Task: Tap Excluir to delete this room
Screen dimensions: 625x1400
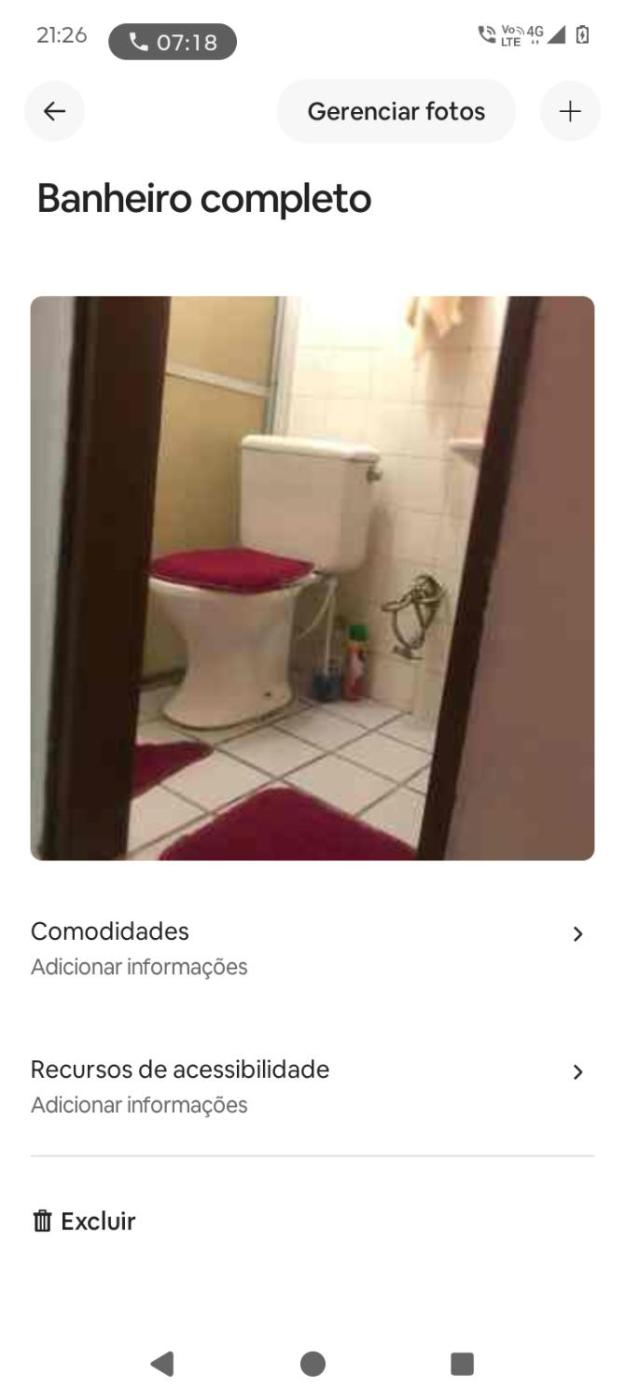Action: (85, 1221)
